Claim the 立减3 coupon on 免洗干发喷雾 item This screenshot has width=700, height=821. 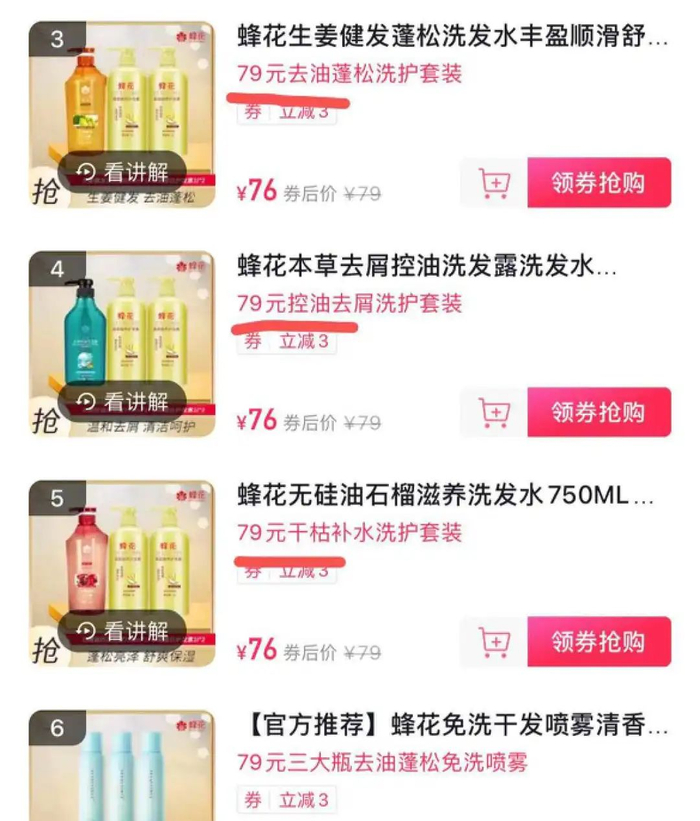[286, 800]
